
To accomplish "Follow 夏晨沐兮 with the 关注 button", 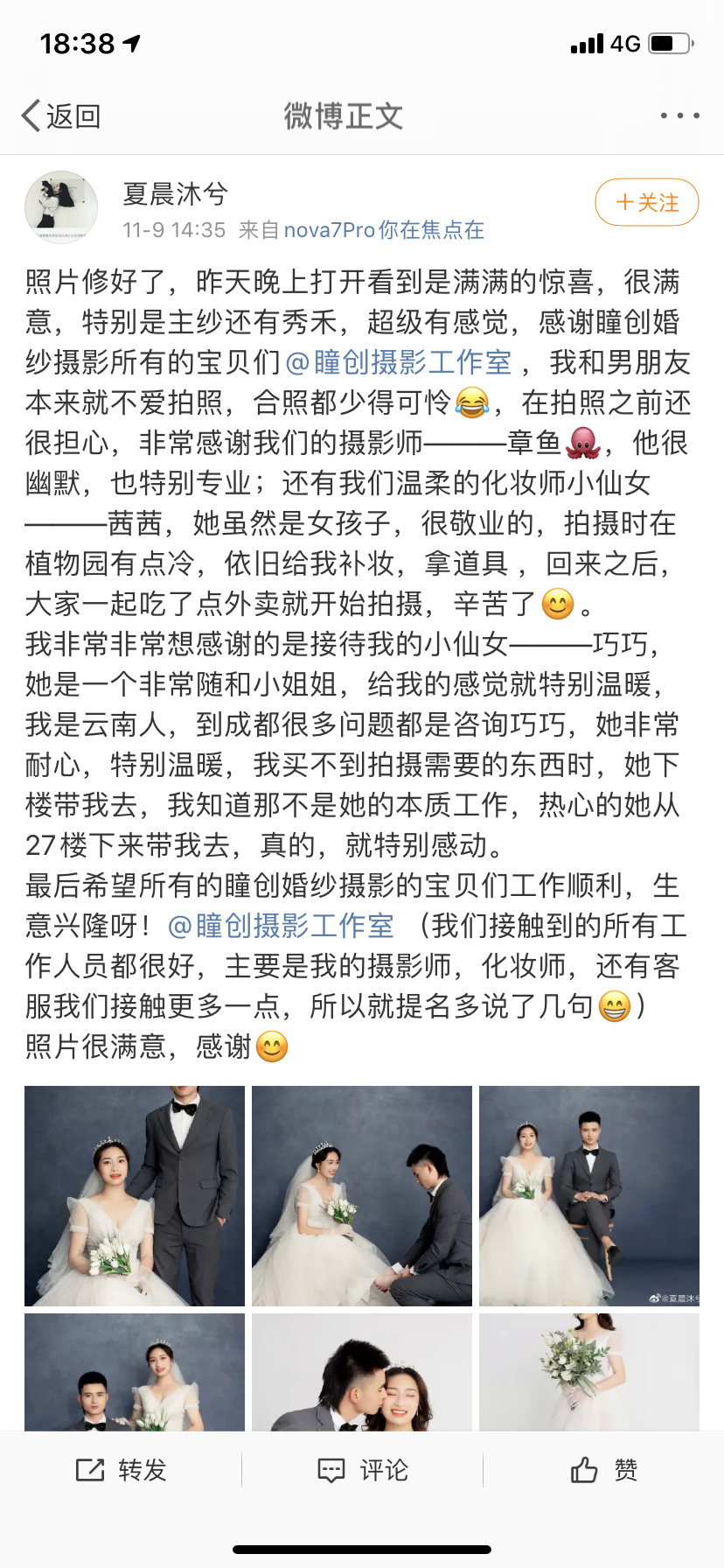I will (x=646, y=202).
